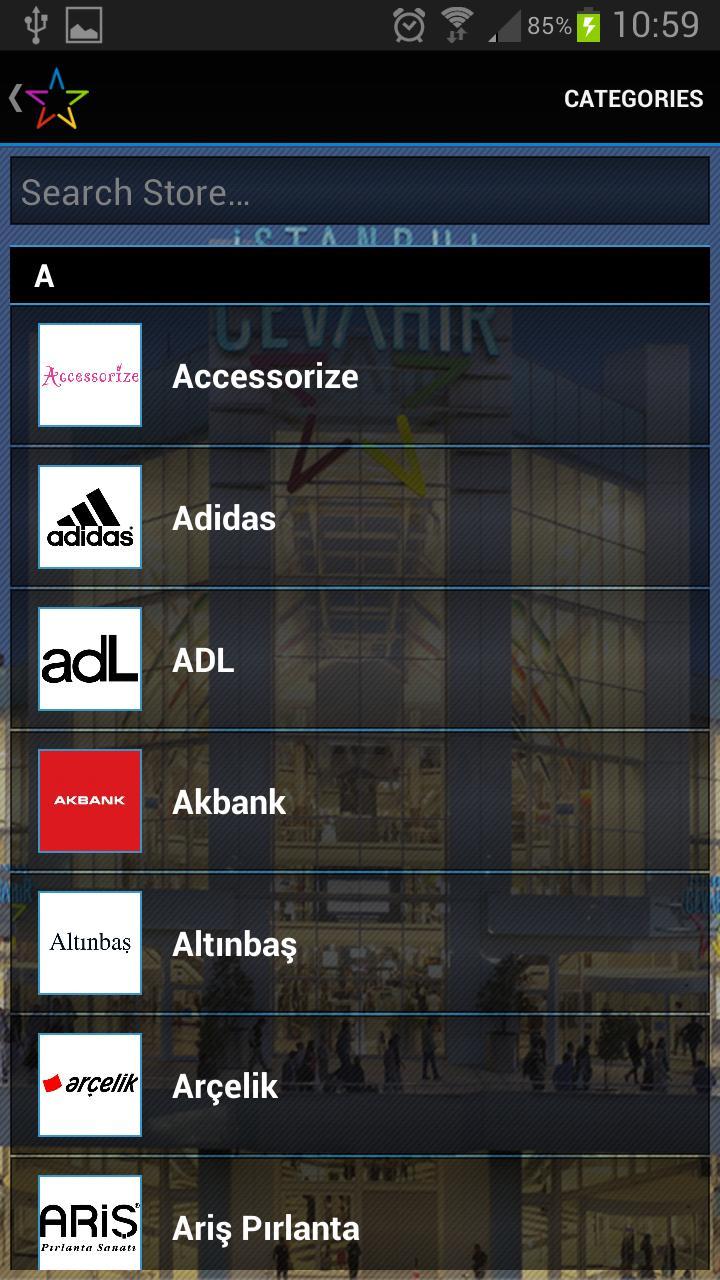
Task: View Akbank details
Action: coord(360,802)
